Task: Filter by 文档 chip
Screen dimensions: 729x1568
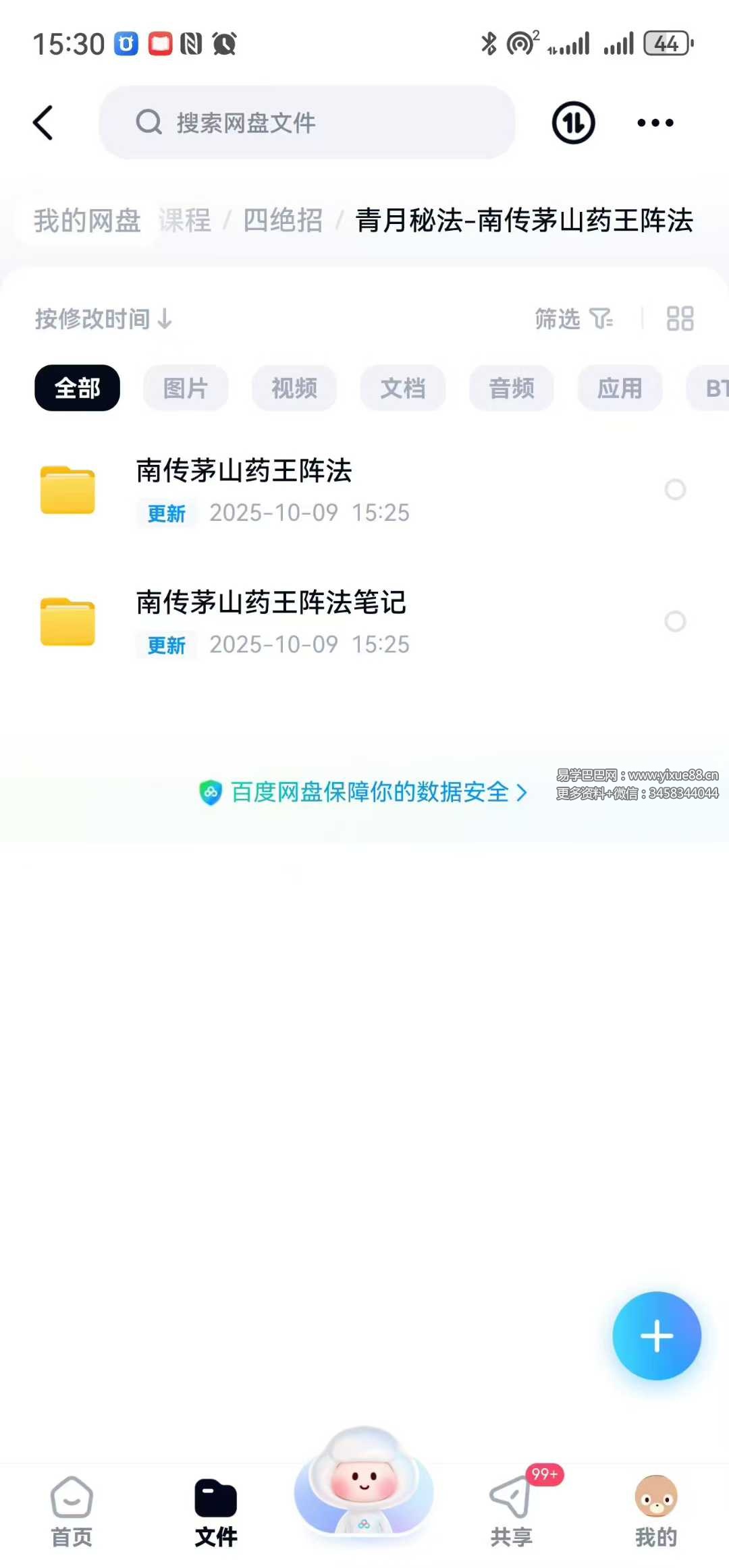Action: (403, 388)
